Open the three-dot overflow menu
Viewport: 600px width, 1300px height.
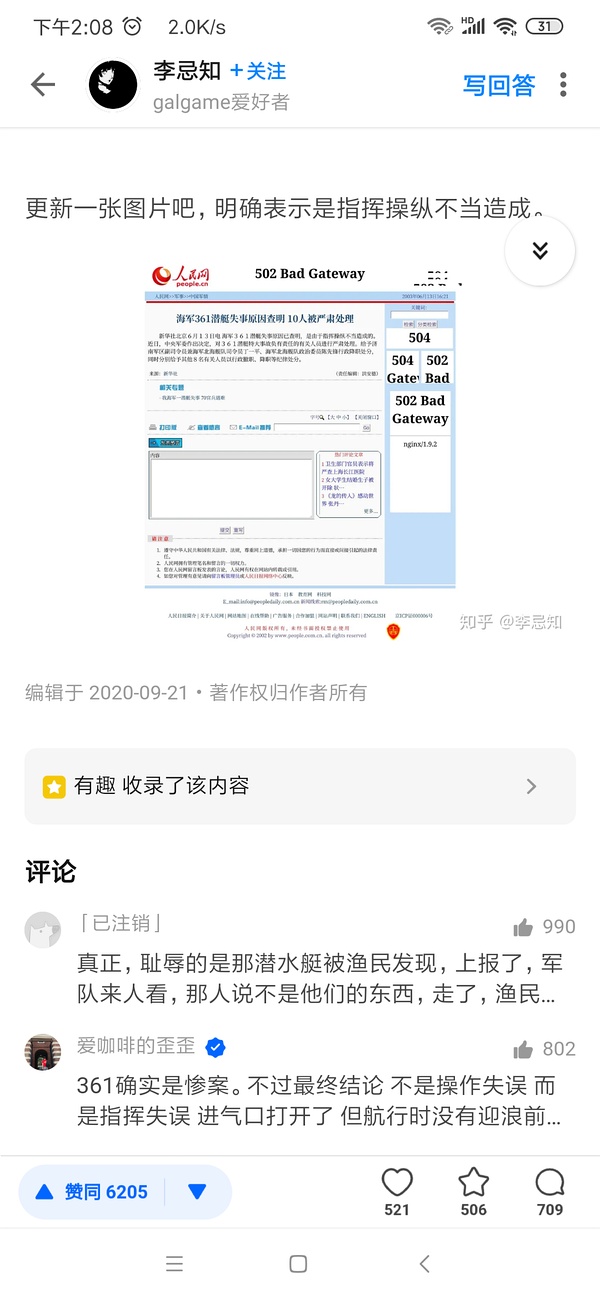(x=563, y=85)
